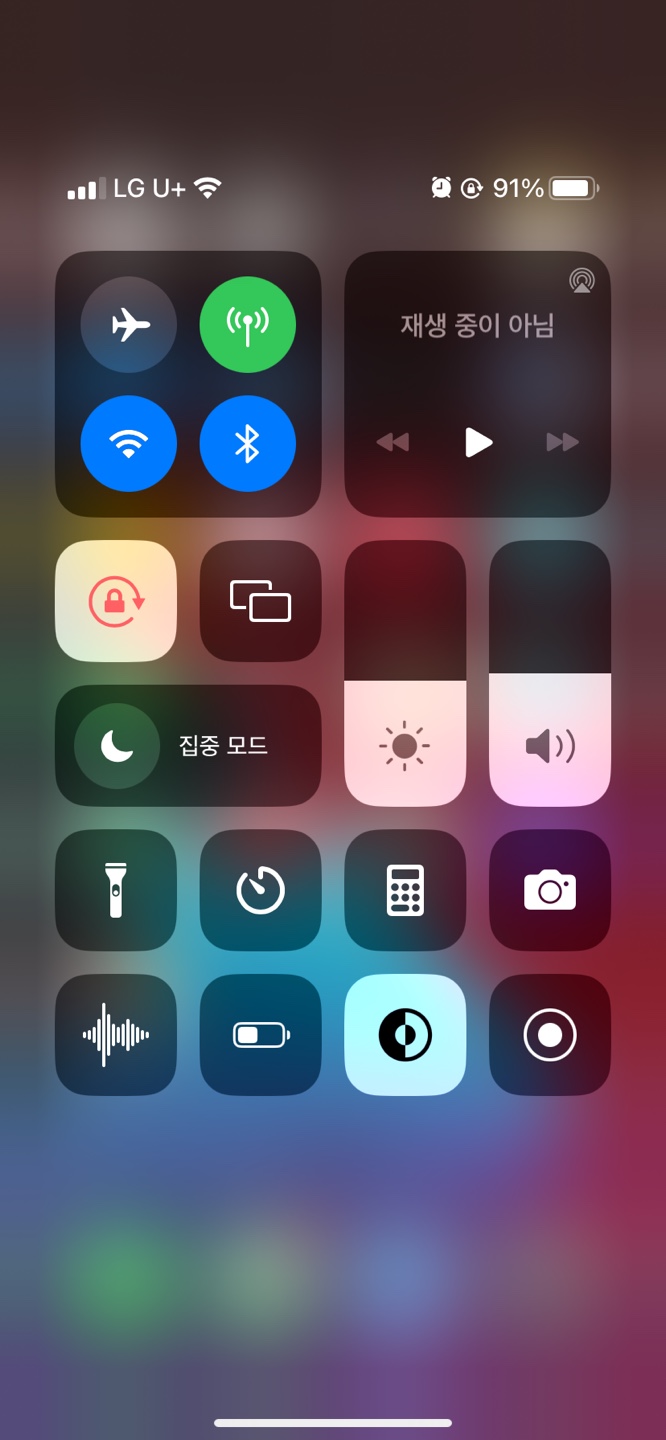666x1440 pixels.
Task: Tap the play button in media panel
Action: coord(479,442)
